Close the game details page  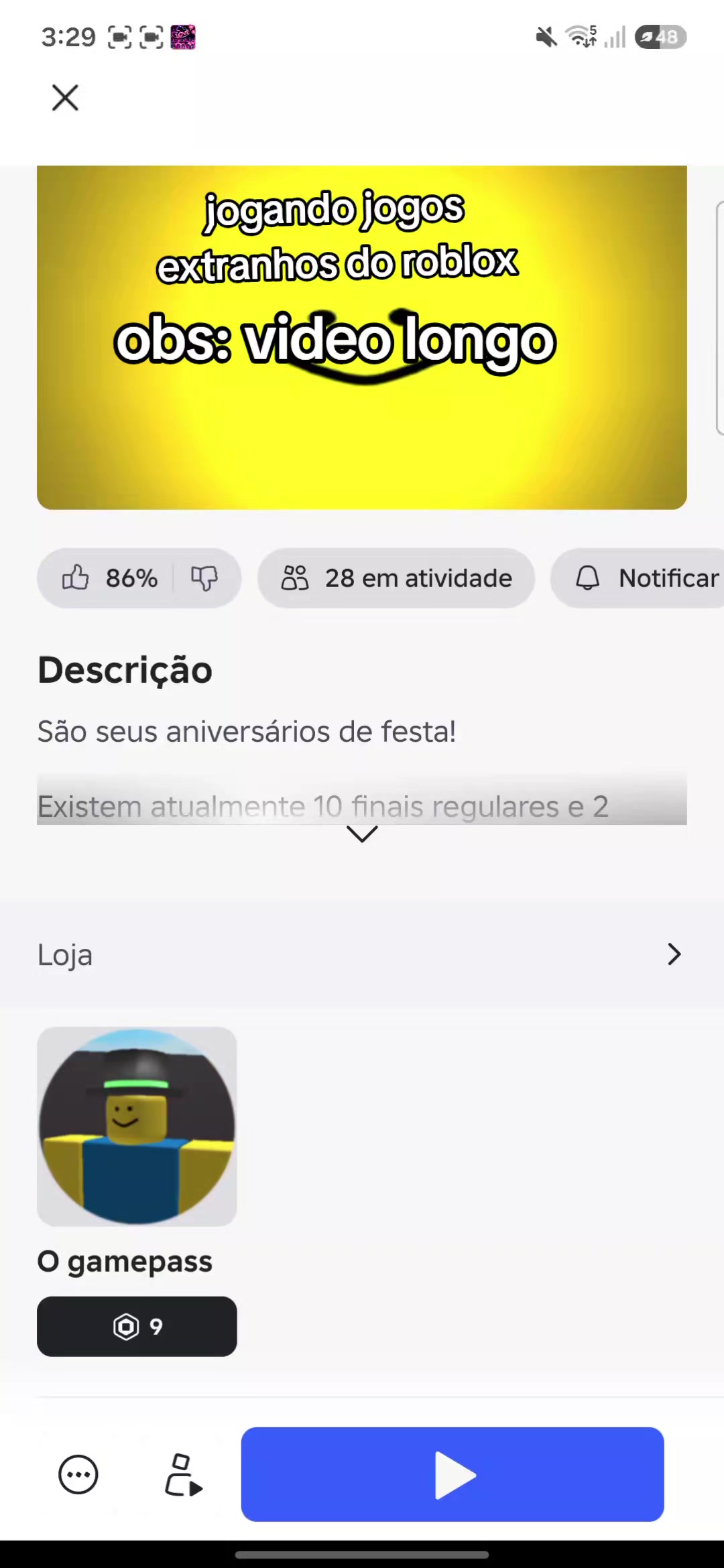pos(65,98)
